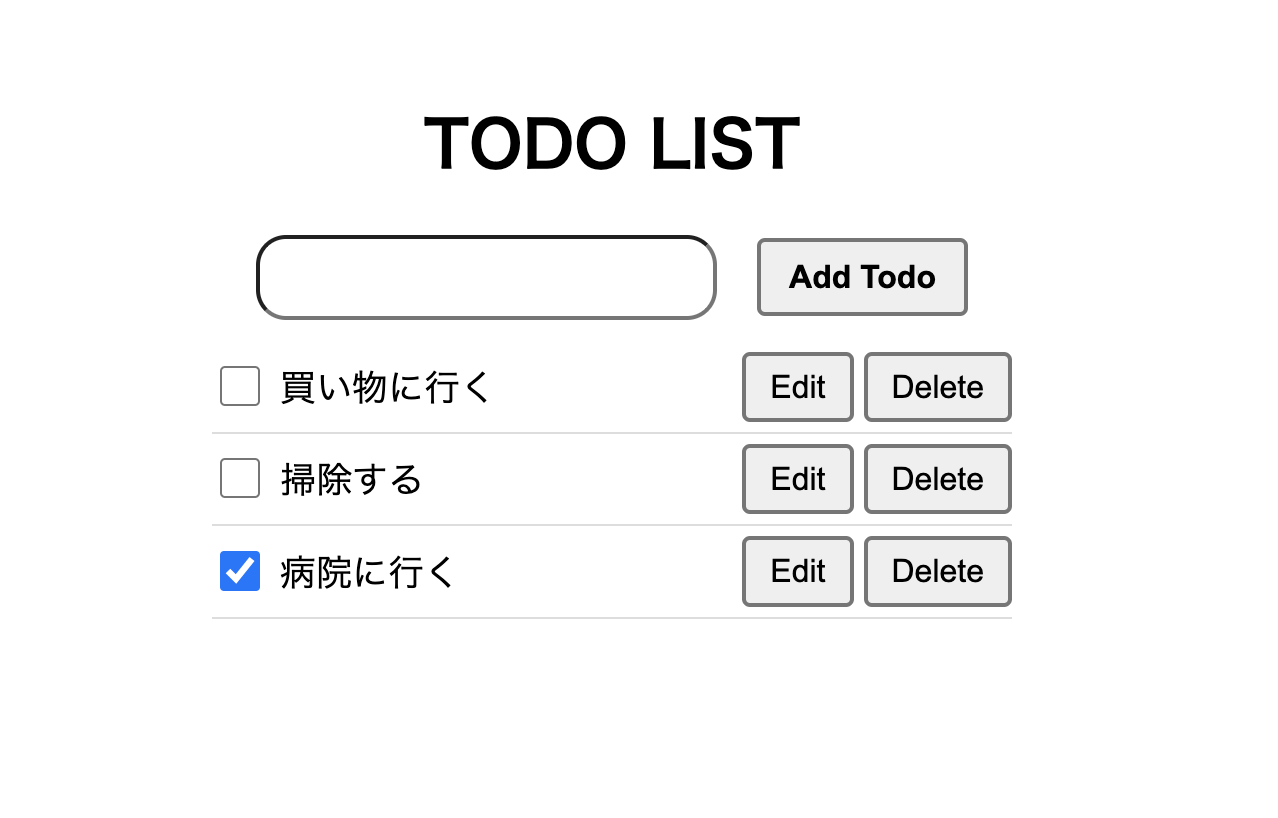
Task: Delete the 掃除する item
Action: pos(937,479)
